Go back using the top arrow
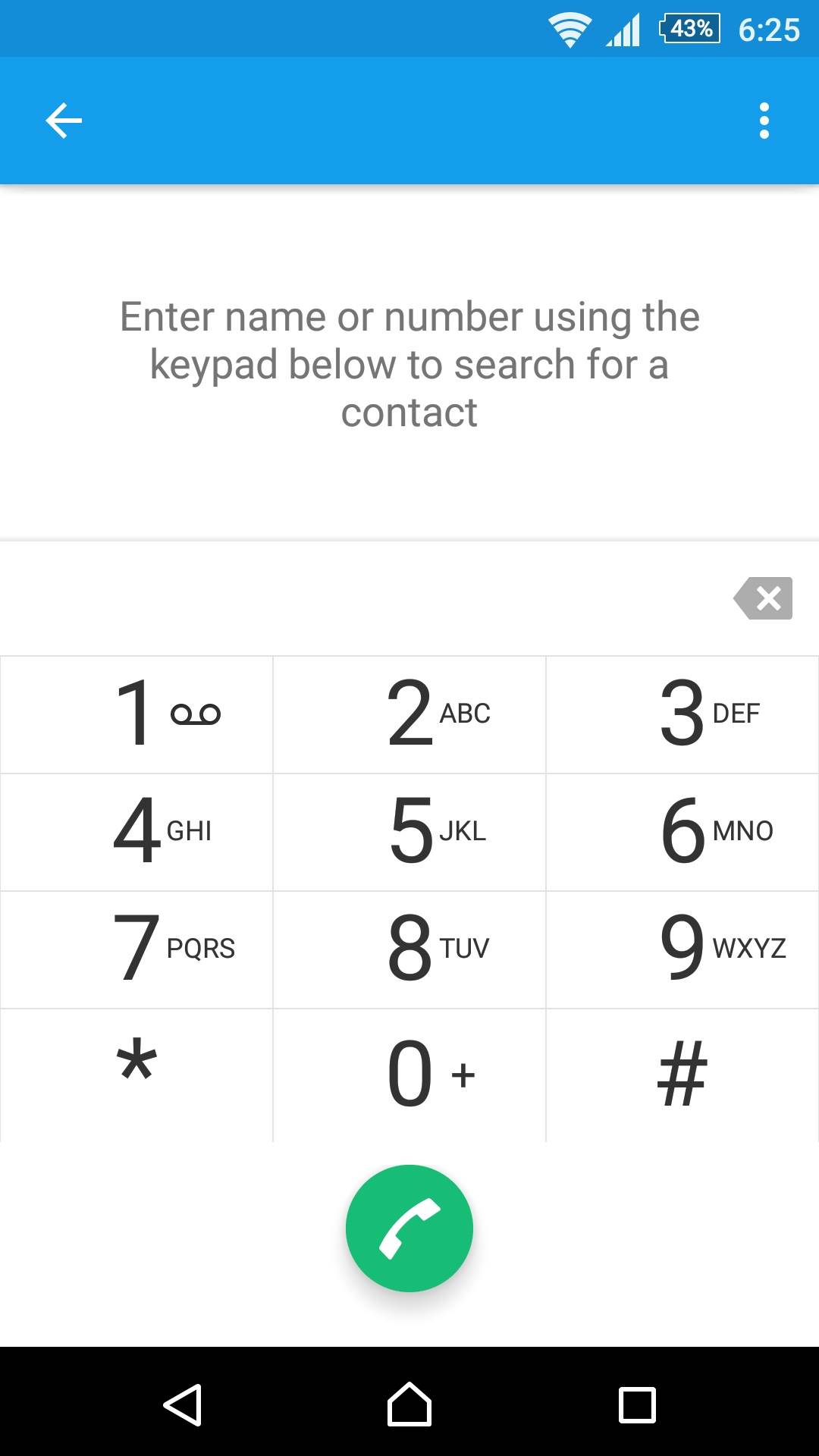Viewport: 819px width, 1456px height. 64,121
